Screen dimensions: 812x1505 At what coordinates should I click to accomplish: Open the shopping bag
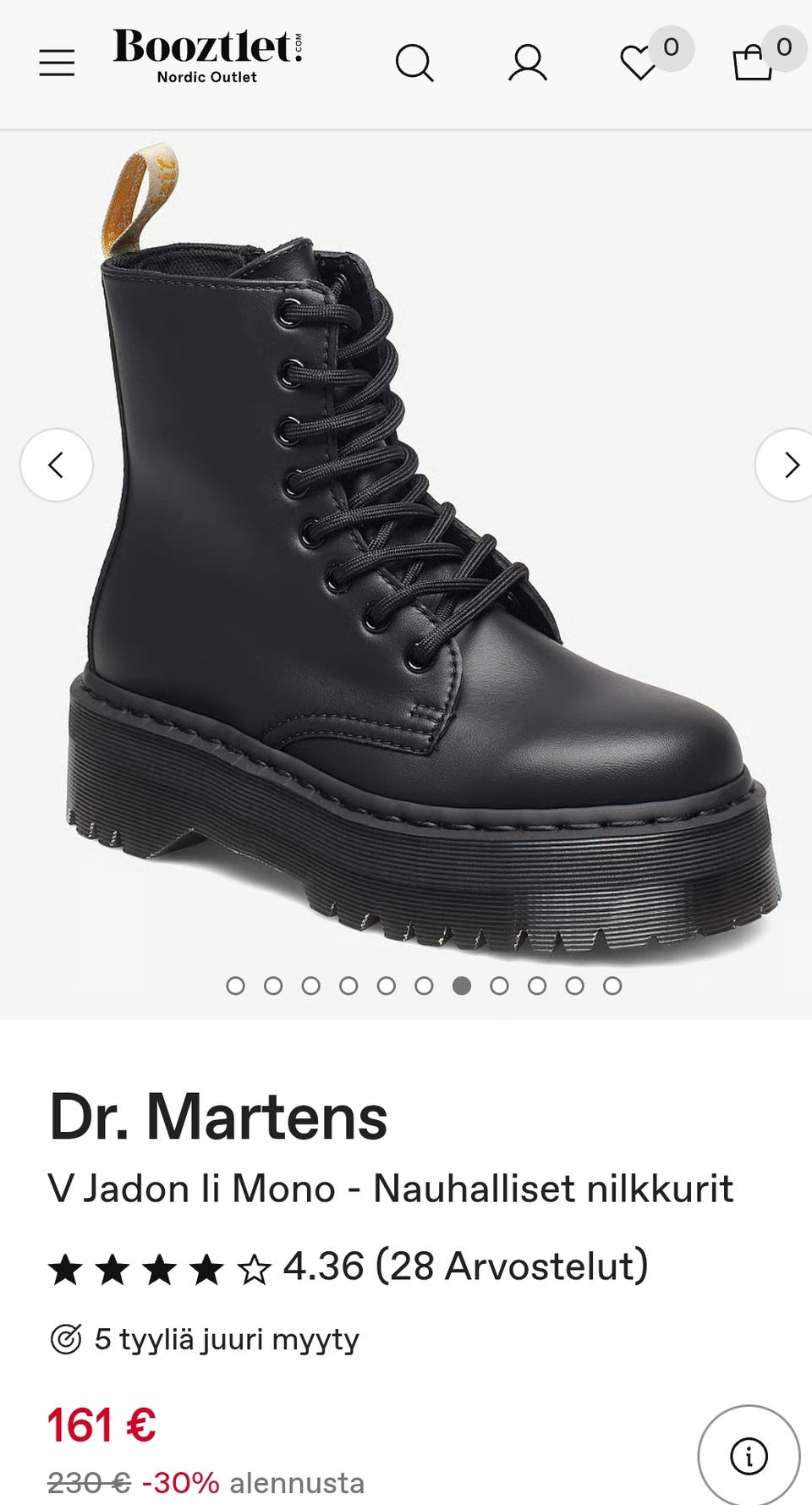(x=753, y=63)
